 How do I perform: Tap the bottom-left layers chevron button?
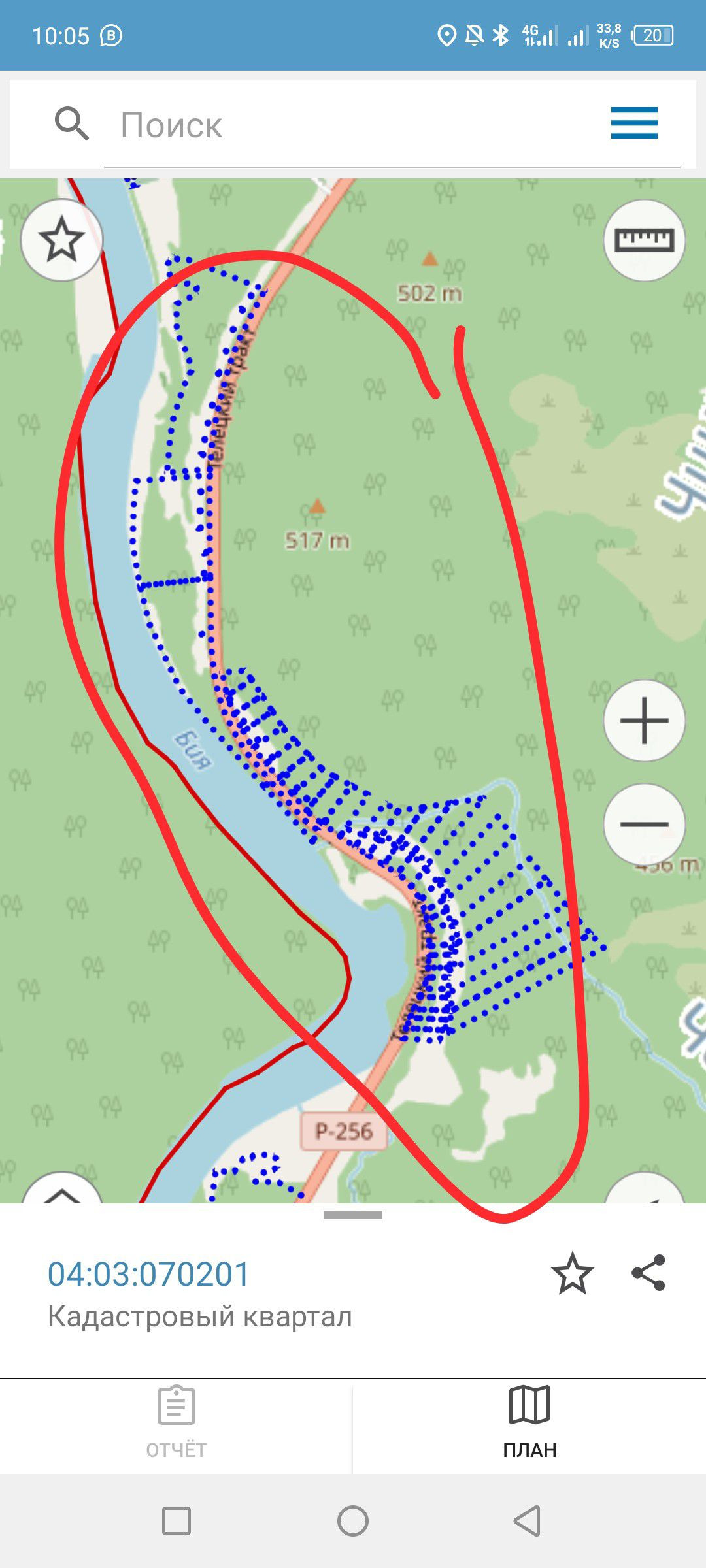(x=61, y=1190)
